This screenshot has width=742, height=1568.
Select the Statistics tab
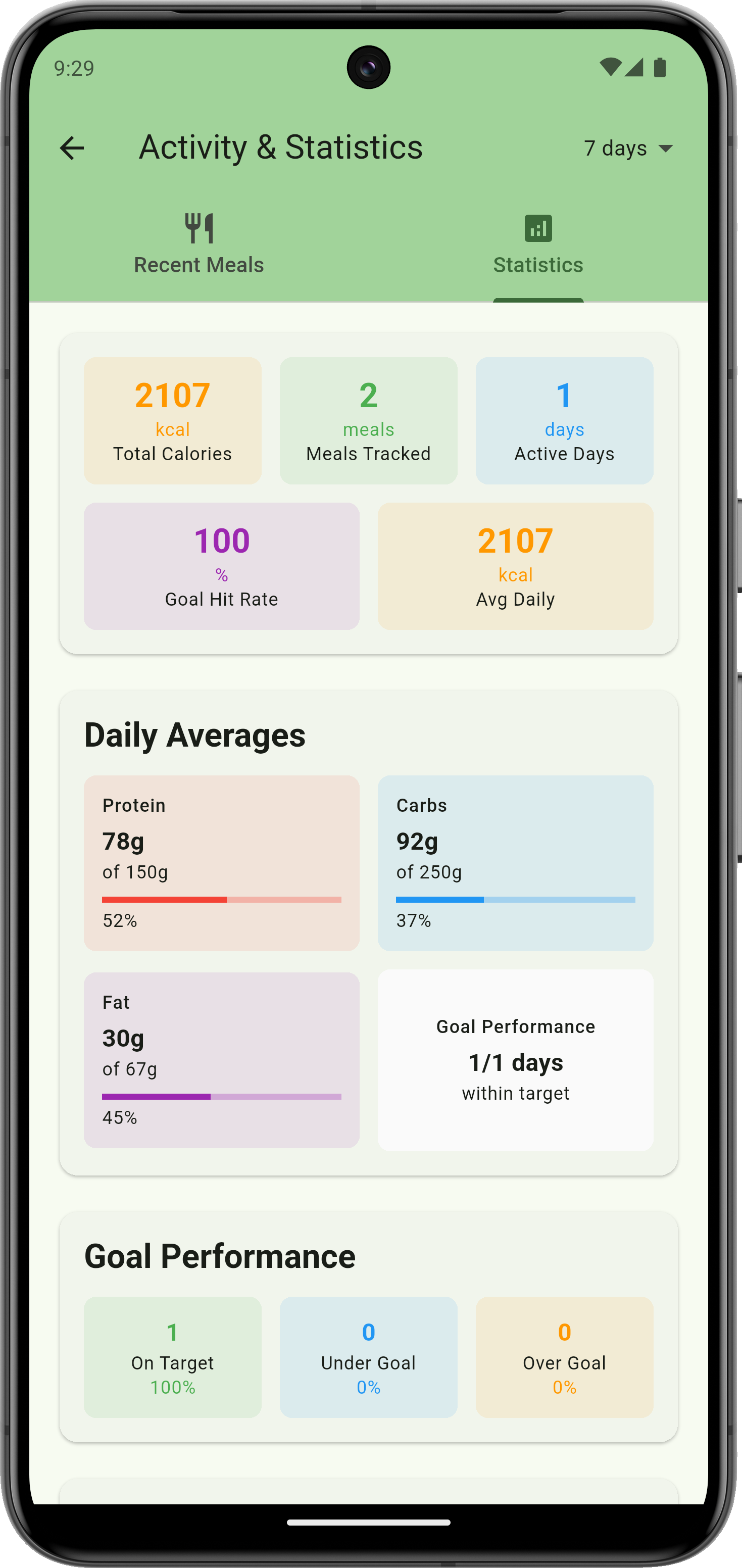tap(538, 244)
